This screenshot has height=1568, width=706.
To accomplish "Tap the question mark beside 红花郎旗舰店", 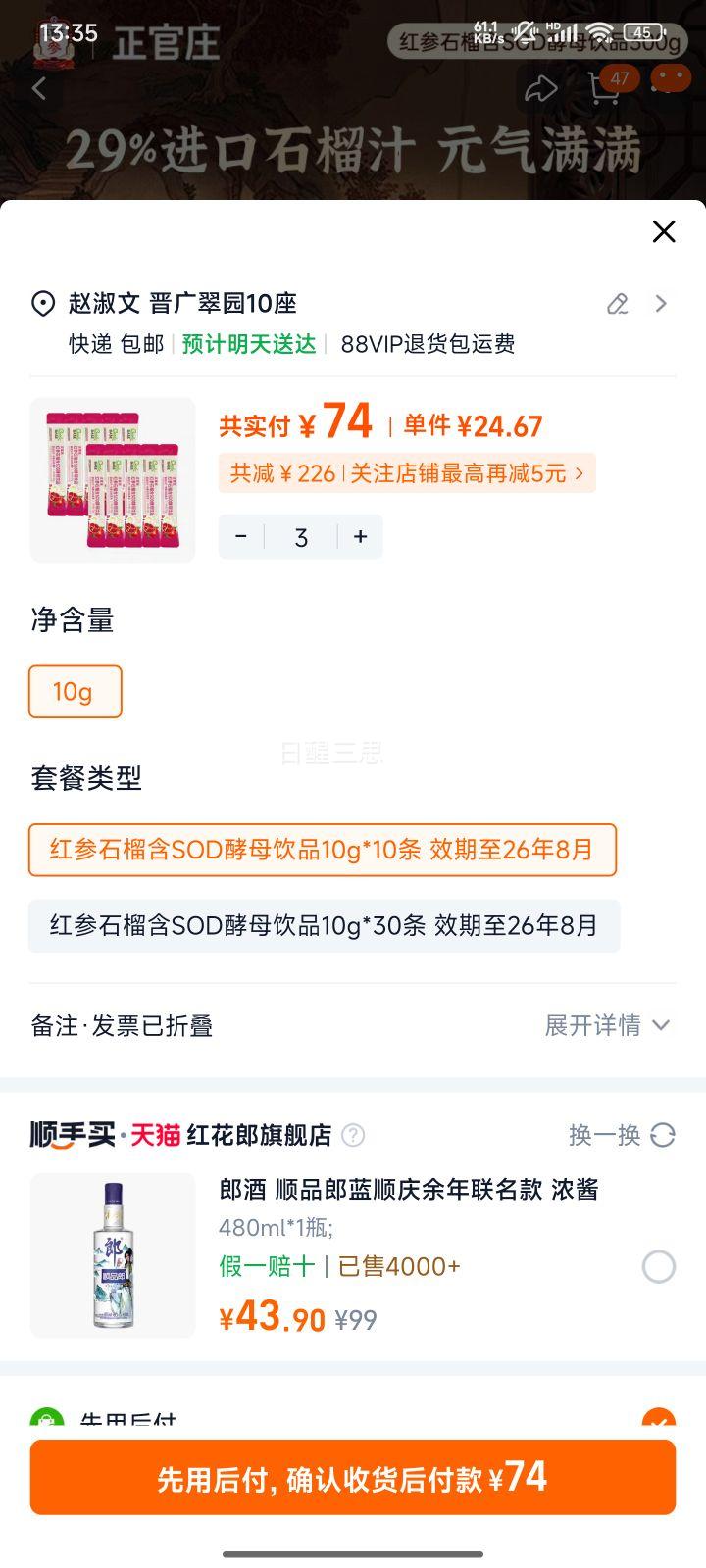I will click(x=353, y=1136).
